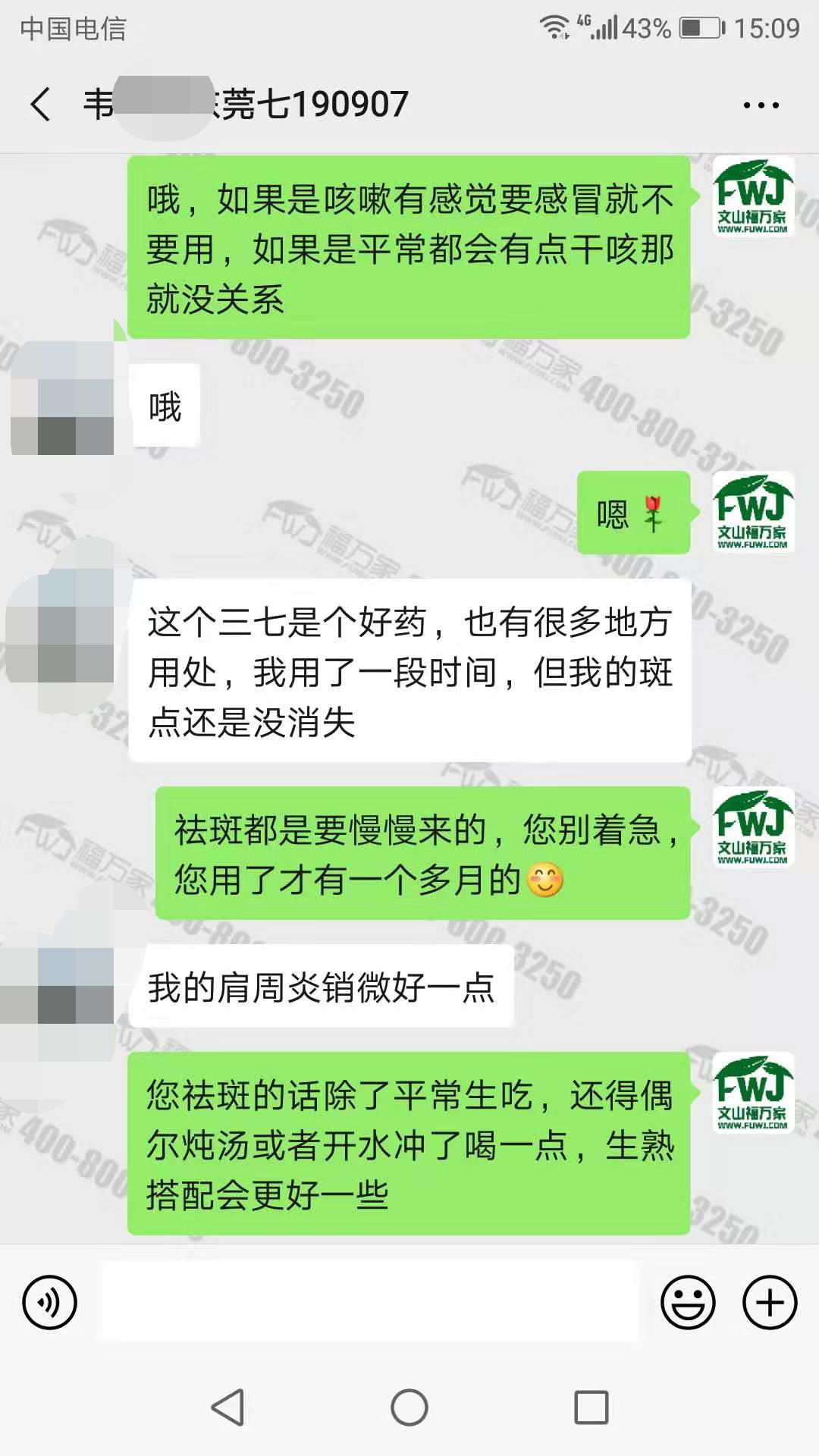Open the chat info overflow menu
The image size is (819, 1456).
point(761,105)
